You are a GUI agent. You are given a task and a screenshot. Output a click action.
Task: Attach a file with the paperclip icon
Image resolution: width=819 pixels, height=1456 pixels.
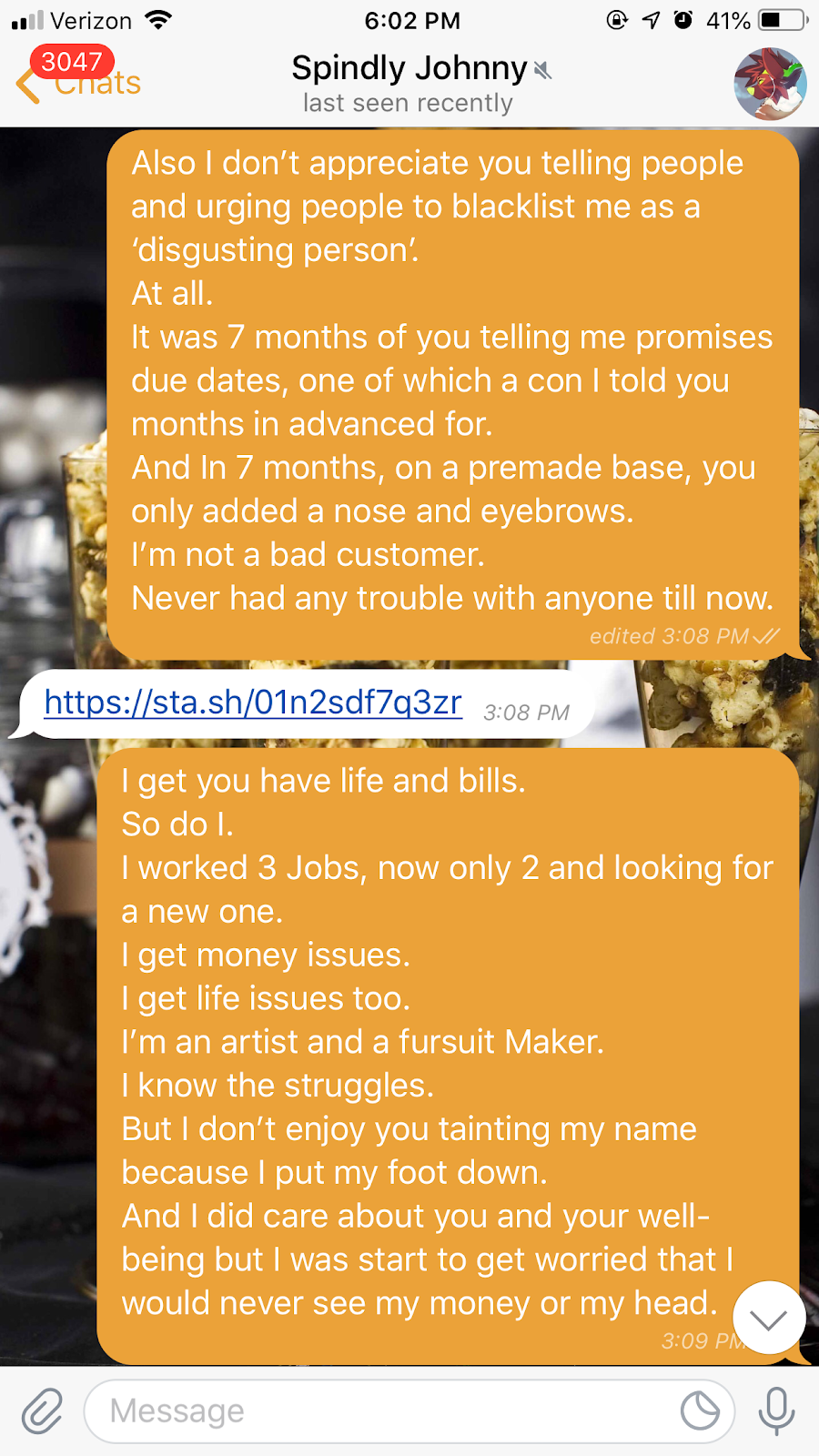tap(42, 1411)
